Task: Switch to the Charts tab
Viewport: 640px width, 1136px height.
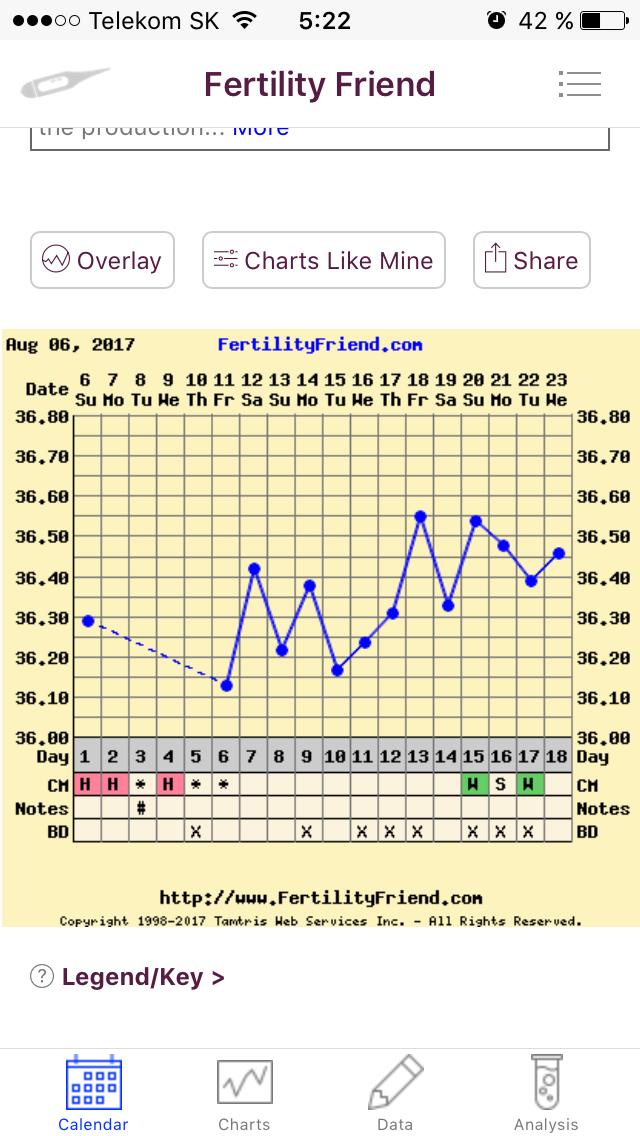Action: click(x=244, y=1094)
